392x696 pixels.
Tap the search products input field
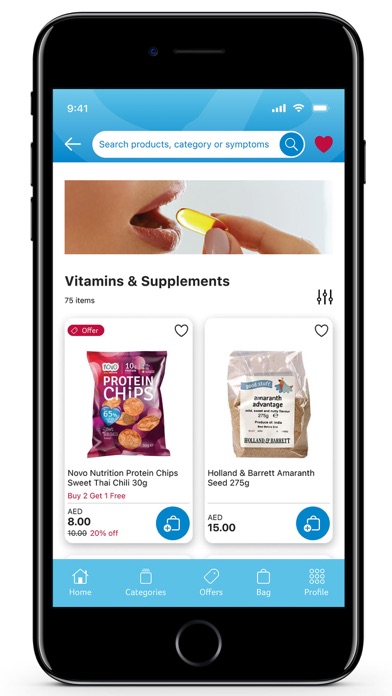click(x=186, y=144)
